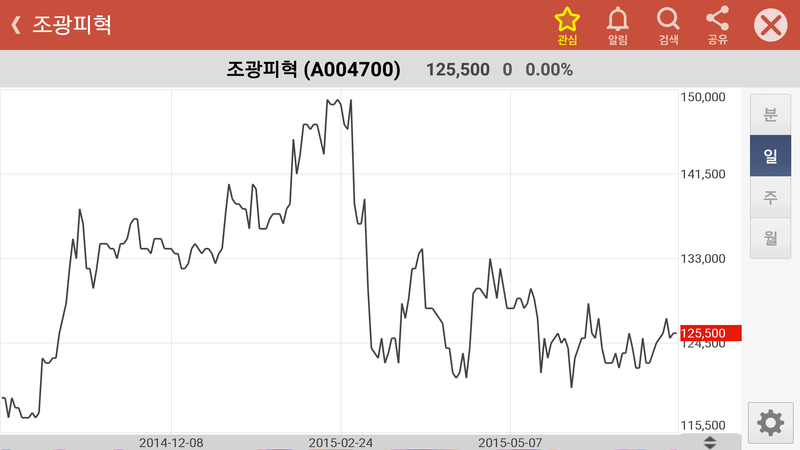800x450 pixels.
Task: Share this stock via 공유
Action: (x=717, y=25)
